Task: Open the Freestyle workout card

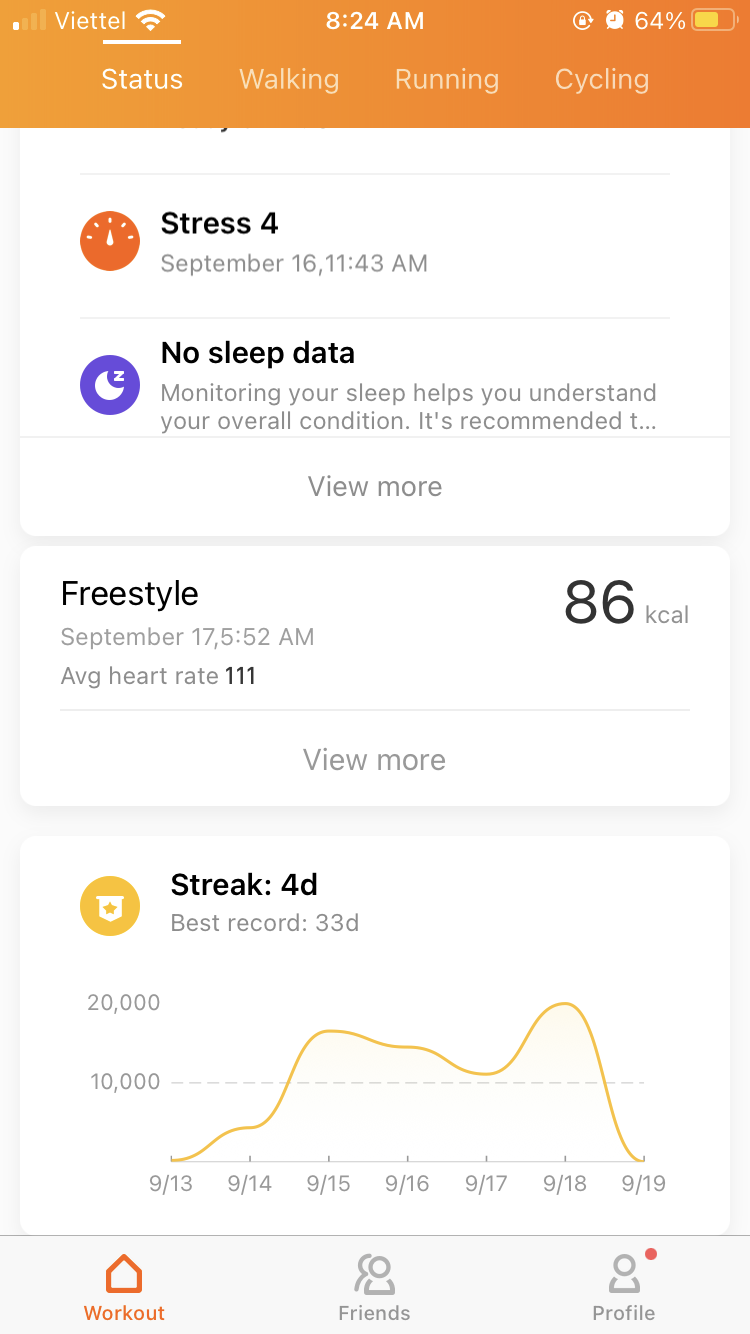Action: point(375,629)
